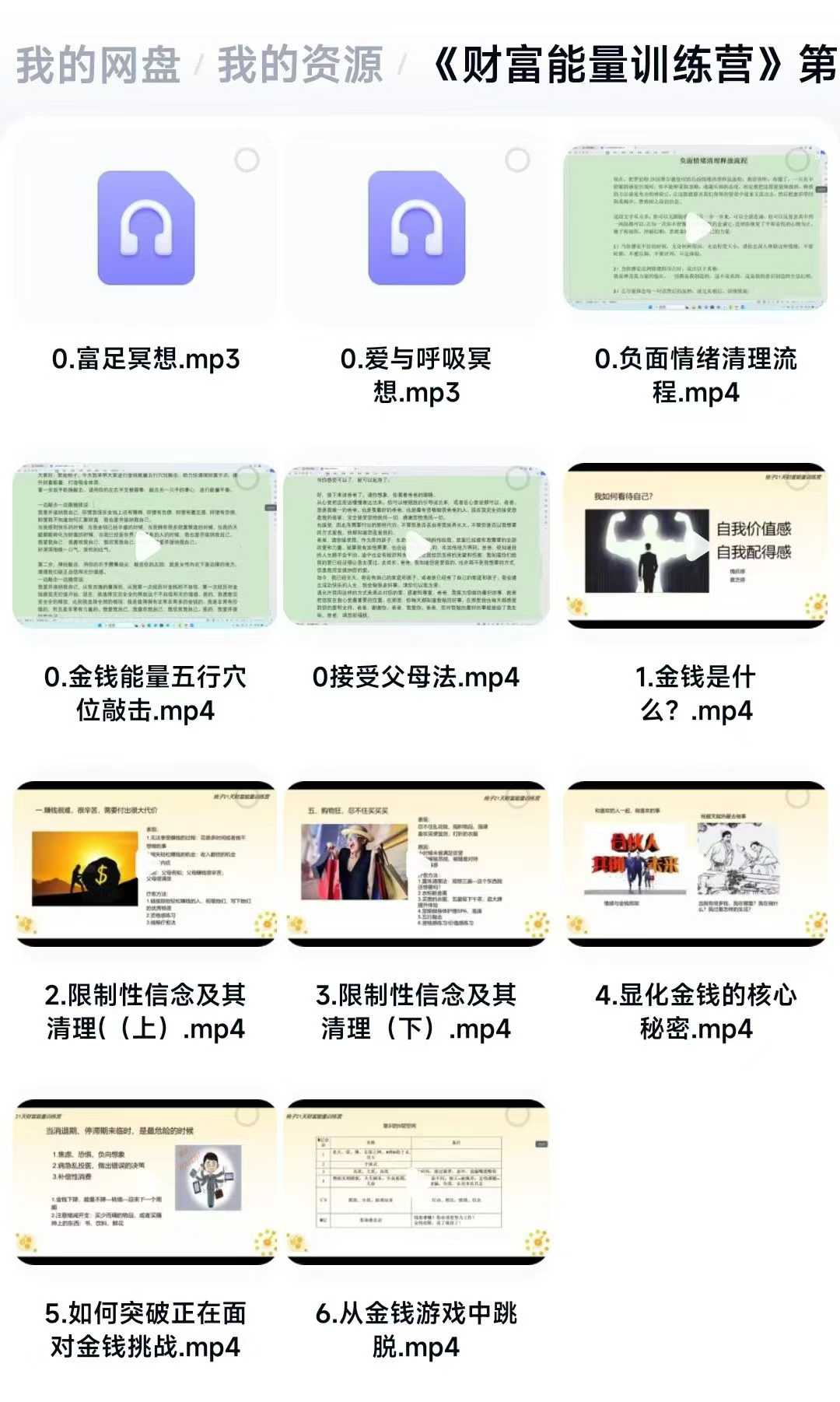Image resolution: width=840 pixels, height=1402 pixels.
Task: Select checkbox on 0.爱与呼吸冥想.mp3
Action: pyautogui.click(x=517, y=160)
